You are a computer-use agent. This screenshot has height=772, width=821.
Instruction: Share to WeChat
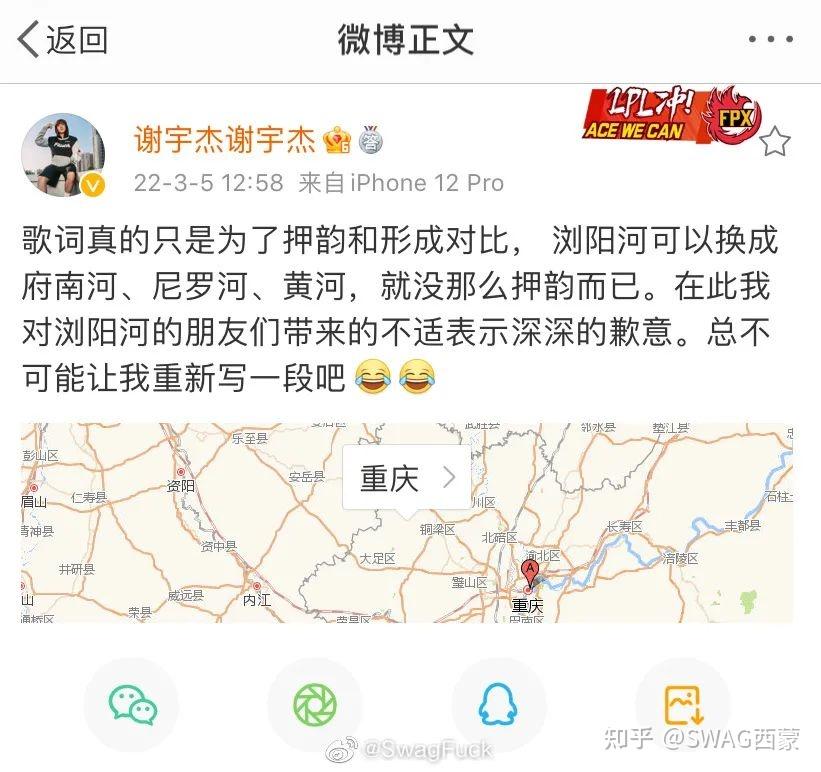(x=132, y=705)
